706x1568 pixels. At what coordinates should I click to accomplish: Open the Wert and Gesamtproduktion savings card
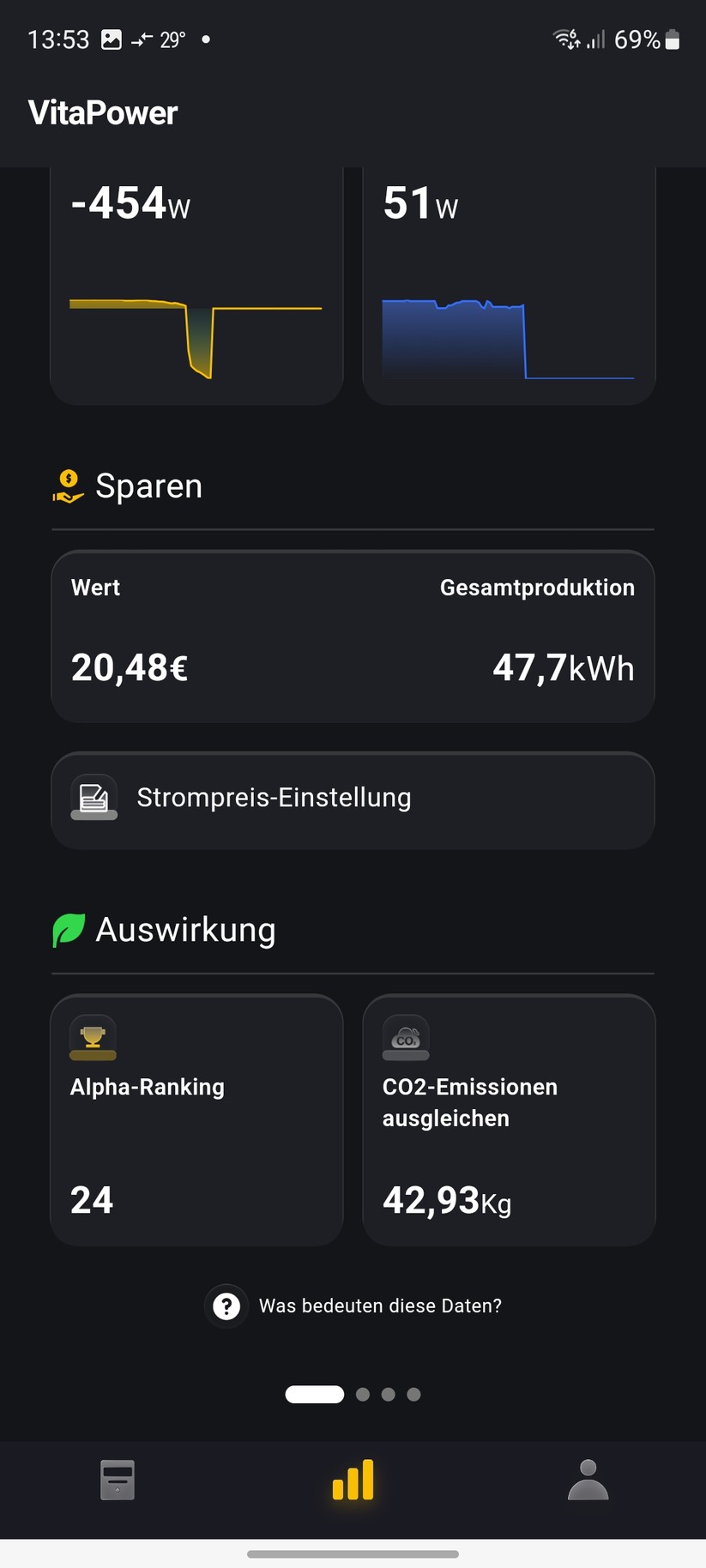click(353, 636)
